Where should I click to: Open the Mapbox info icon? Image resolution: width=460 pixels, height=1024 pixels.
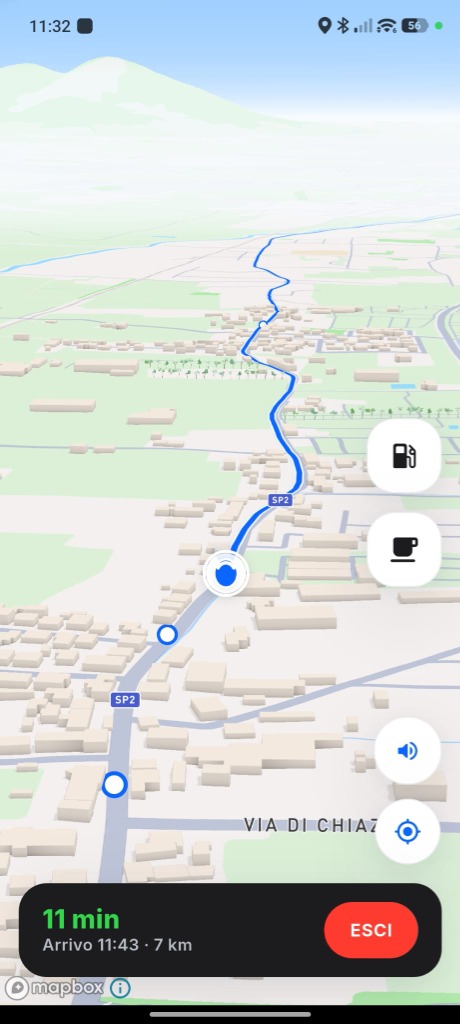120,987
